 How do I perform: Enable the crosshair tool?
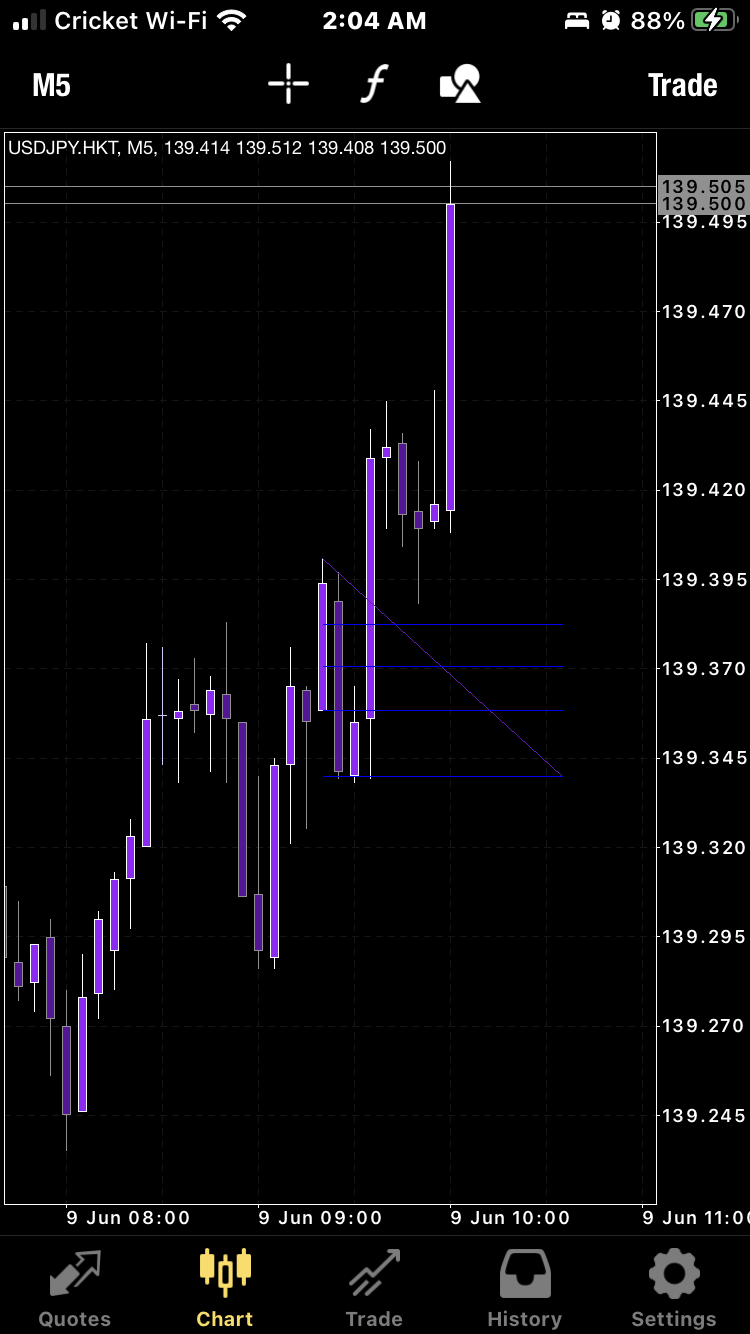click(x=288, y=84)
